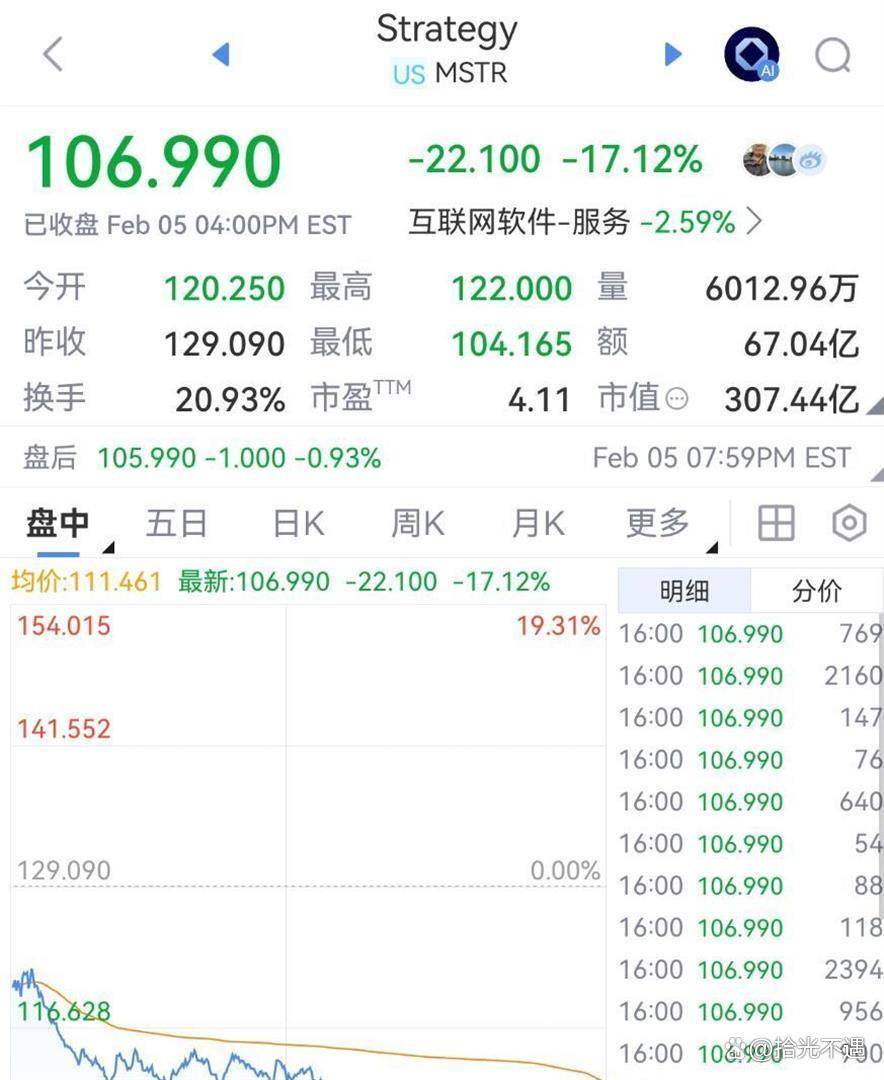The image size is (884, 1080).
Task: Switch to the 分价 tab
Action: [x=816, y=591]
